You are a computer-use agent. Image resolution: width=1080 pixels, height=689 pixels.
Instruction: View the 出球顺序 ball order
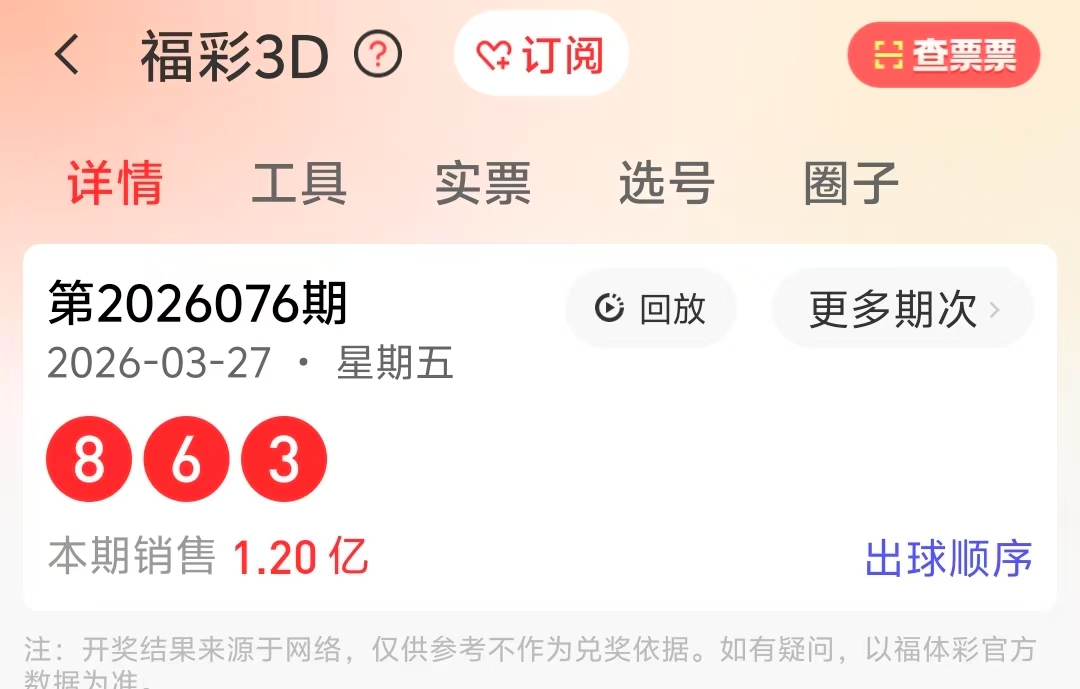tap(948, 559)
